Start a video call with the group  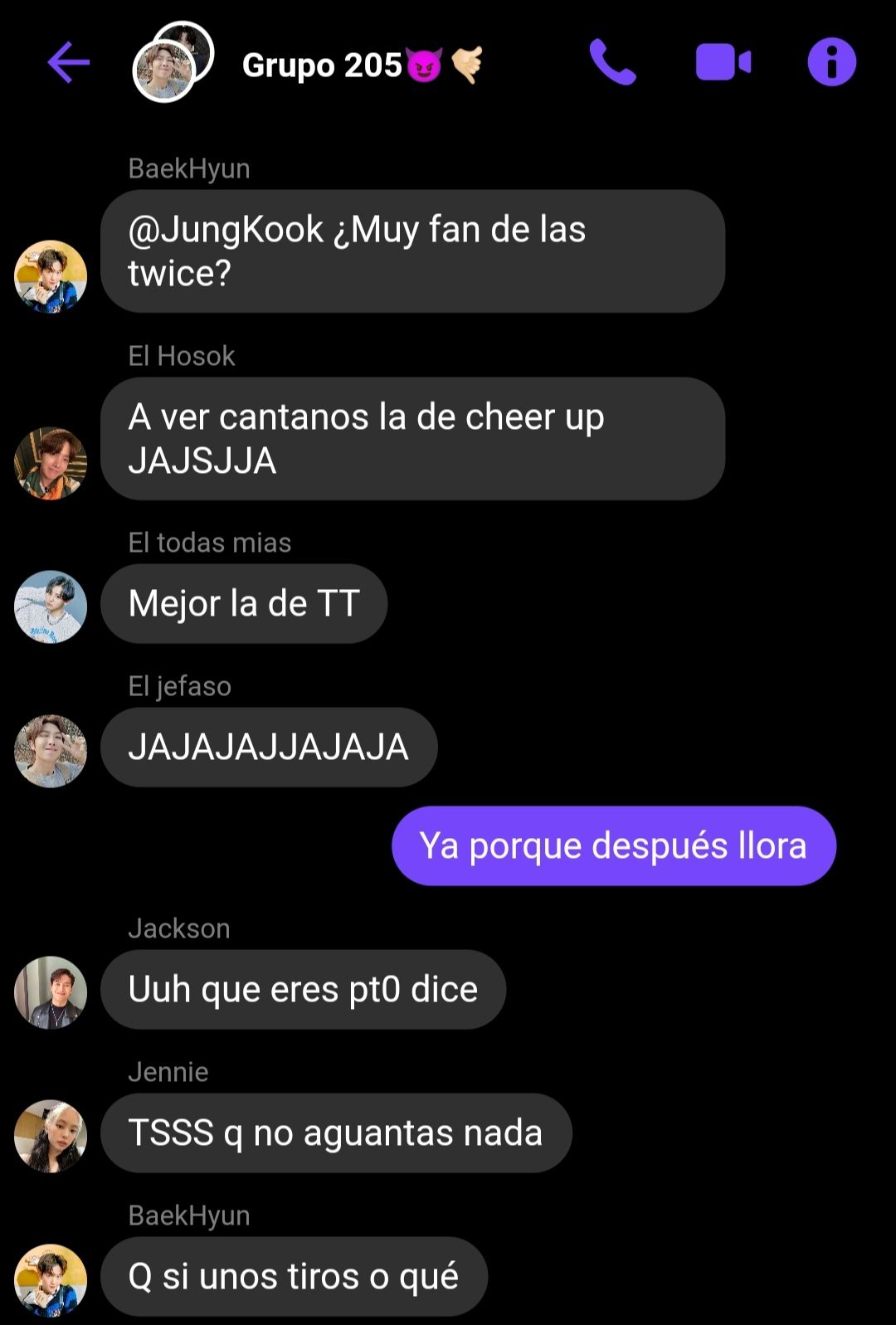(723, 62)
